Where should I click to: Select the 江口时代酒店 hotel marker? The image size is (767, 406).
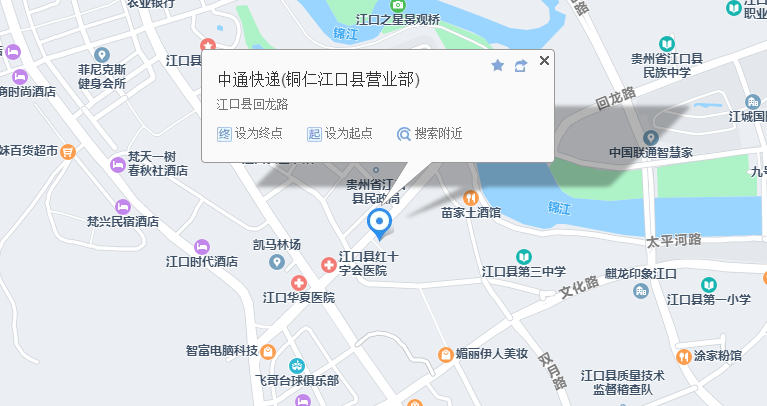click(x=202, y=246)
